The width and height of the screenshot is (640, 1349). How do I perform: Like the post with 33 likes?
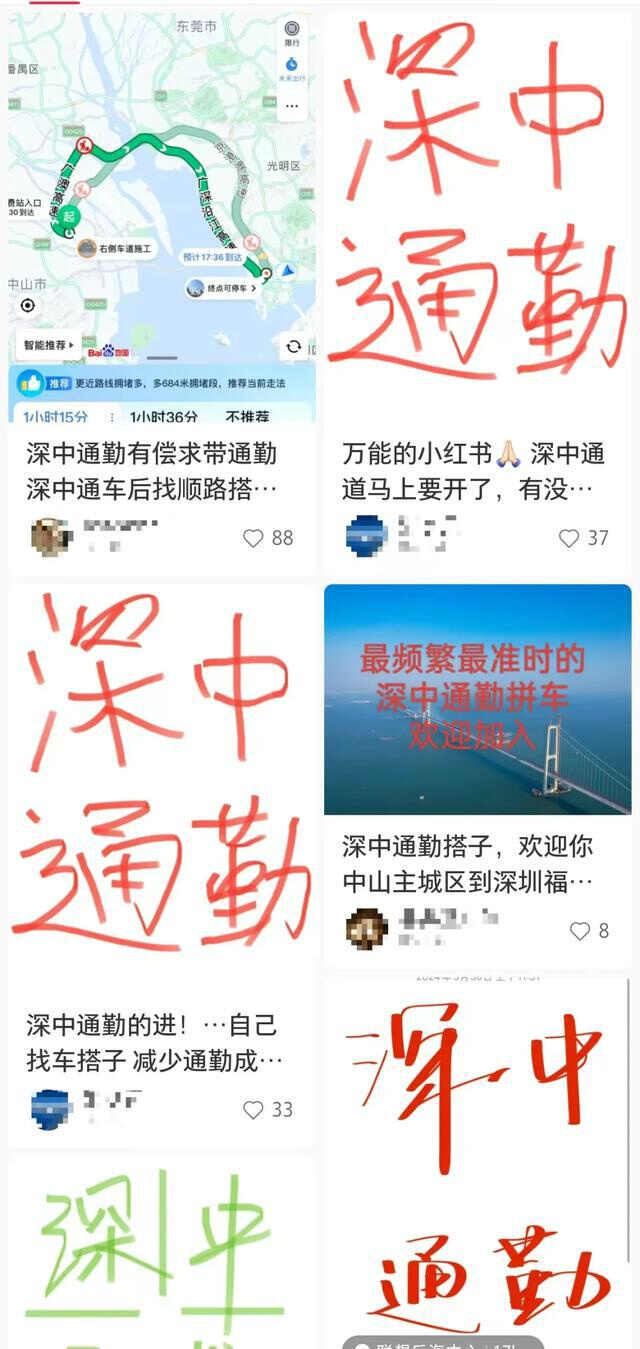click(254, 1110)
